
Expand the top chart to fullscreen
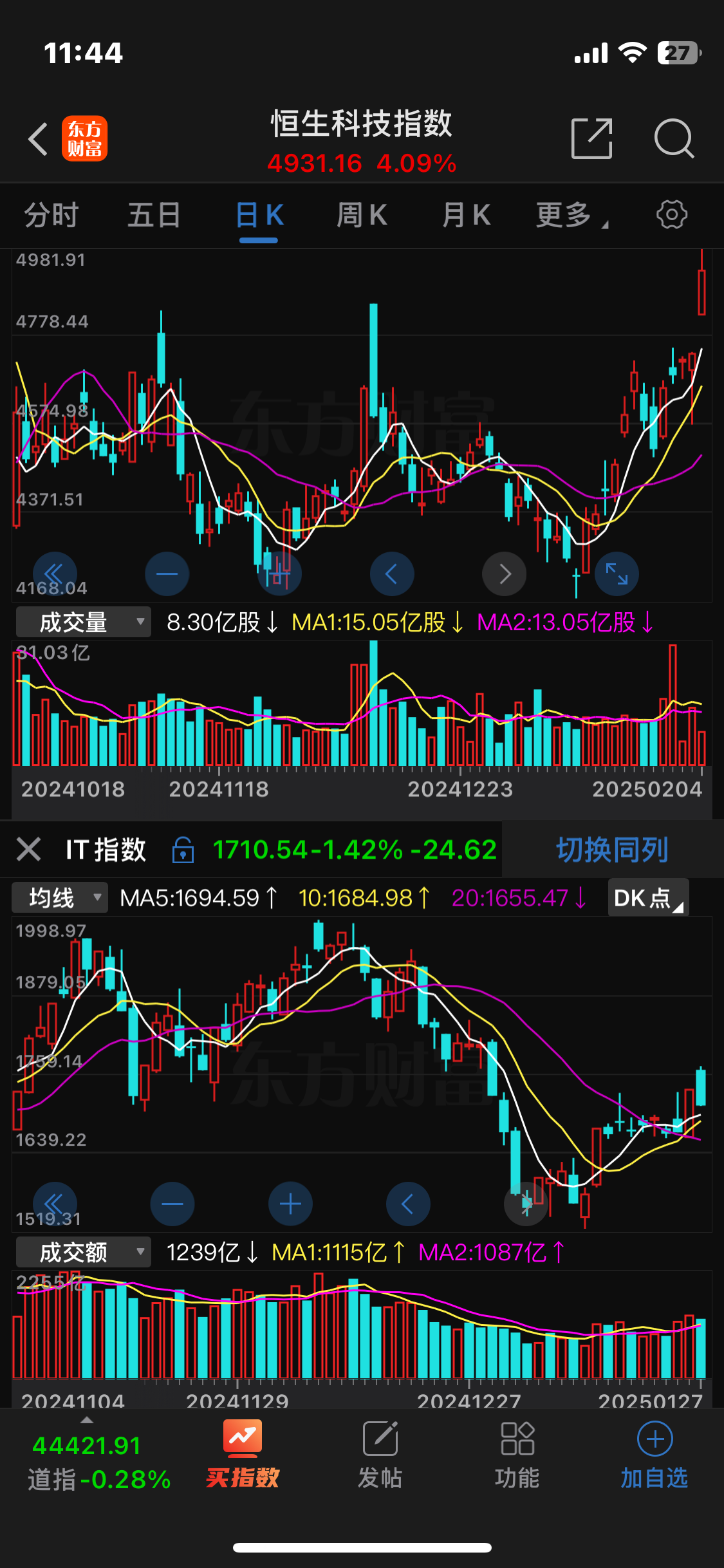coord(616,574)
